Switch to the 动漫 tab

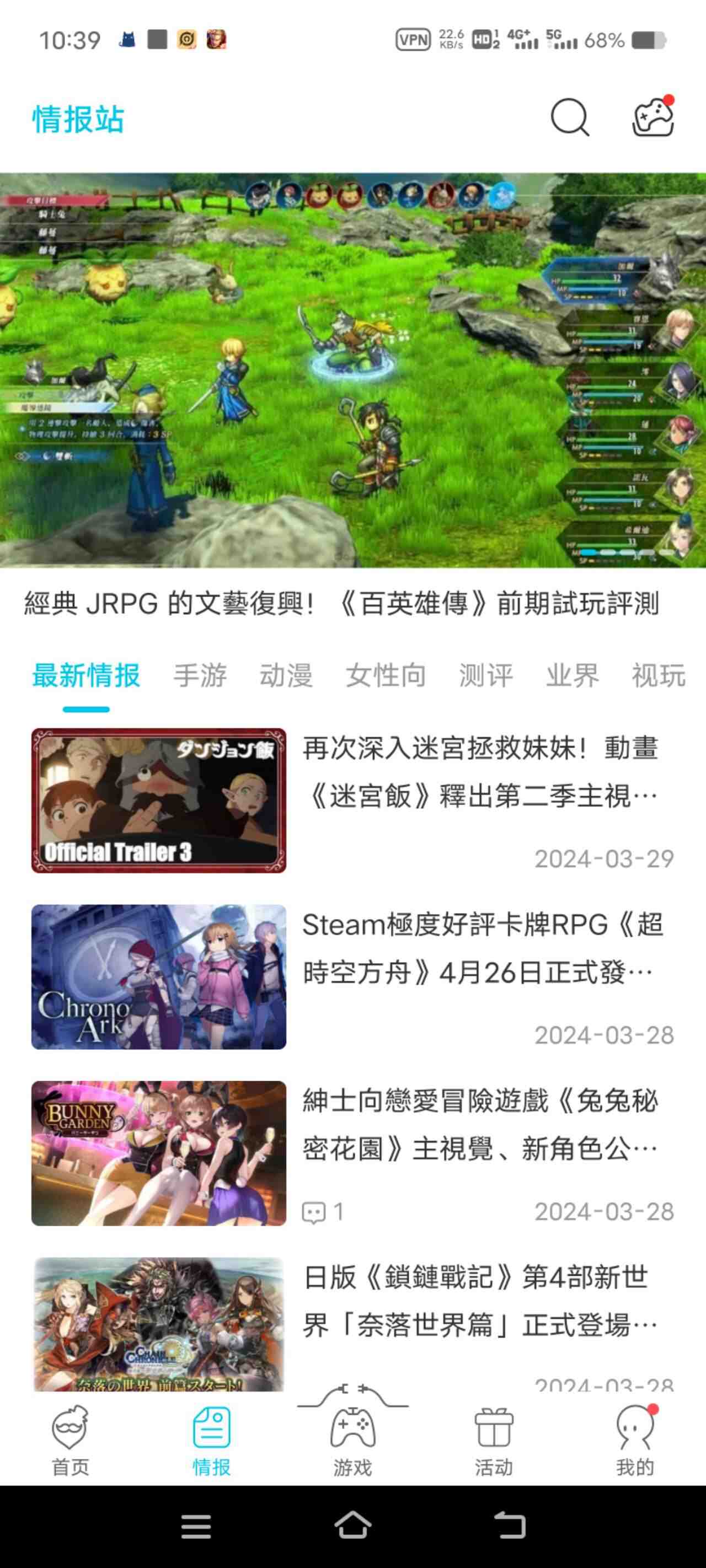286,675
